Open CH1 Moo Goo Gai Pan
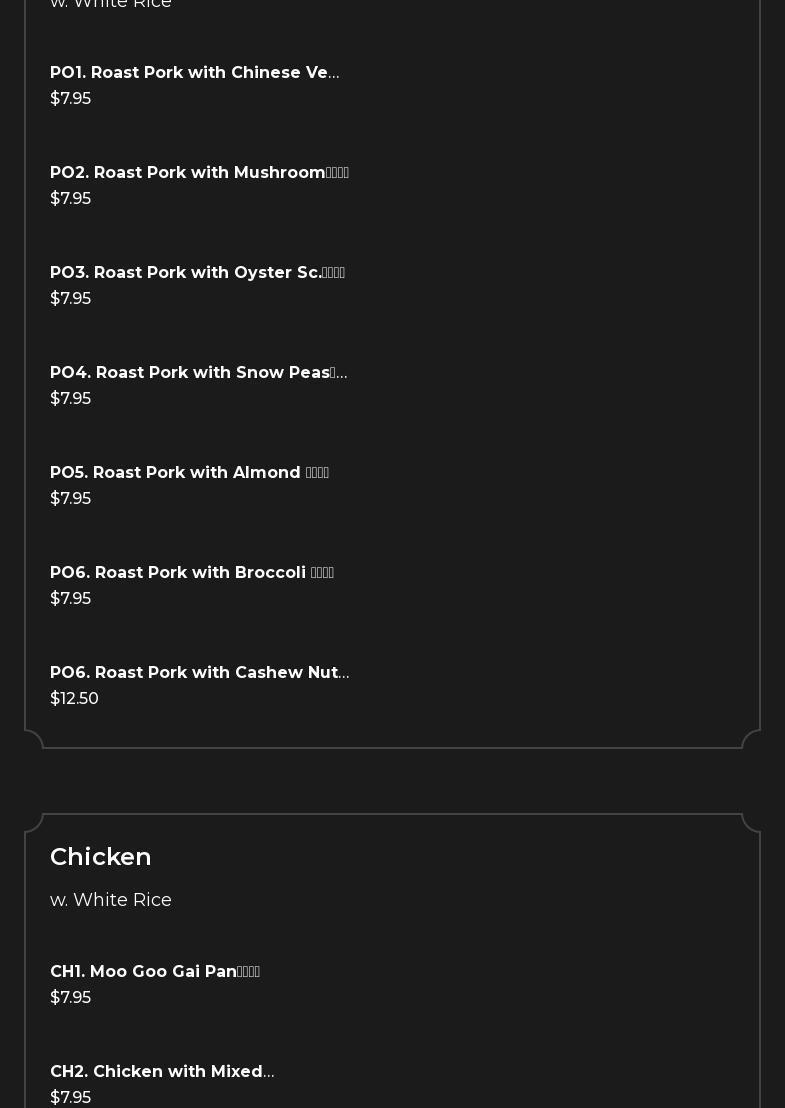 pos(155,972)
